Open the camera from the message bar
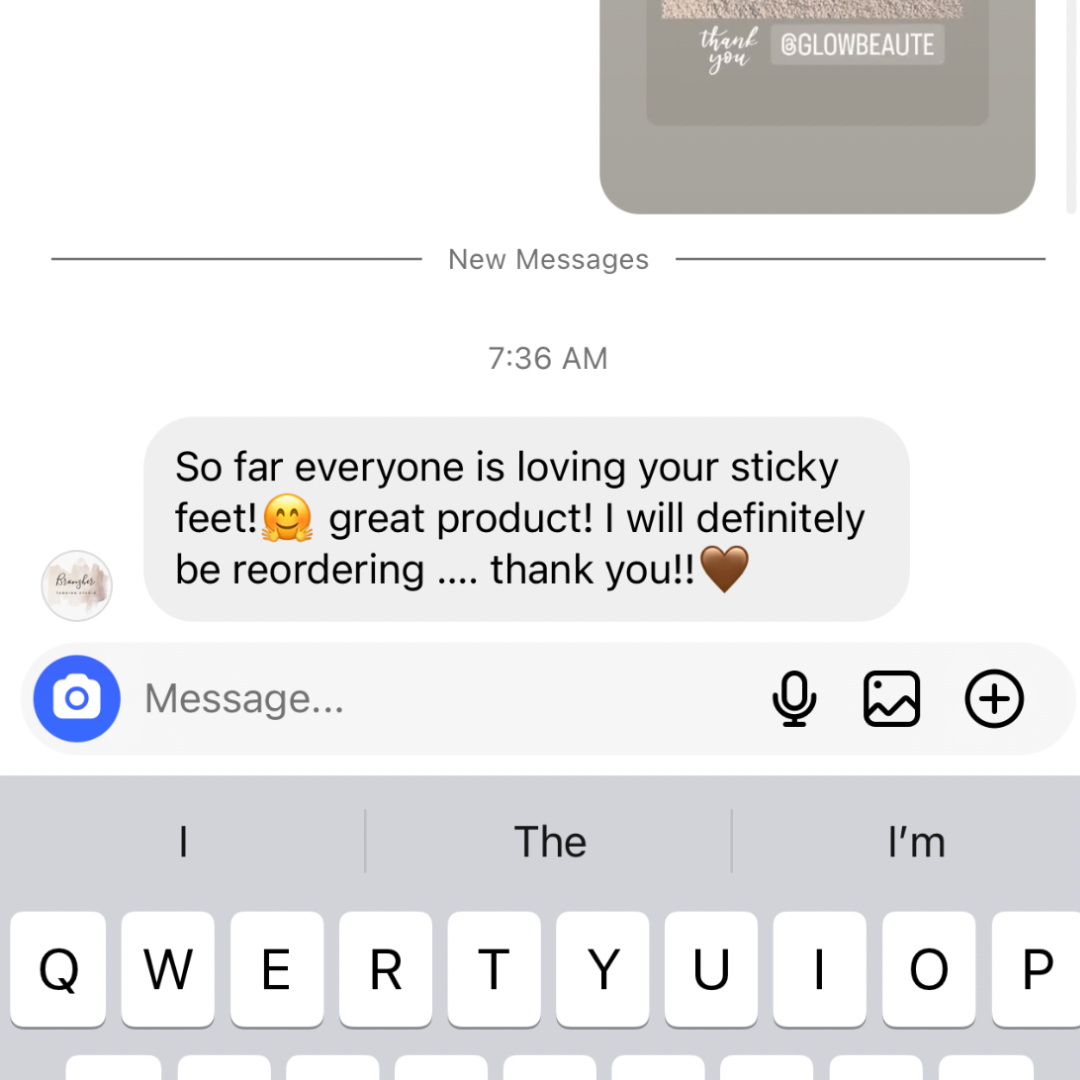The height and width of the screenshot is (1080, 1080). [77, 698]
